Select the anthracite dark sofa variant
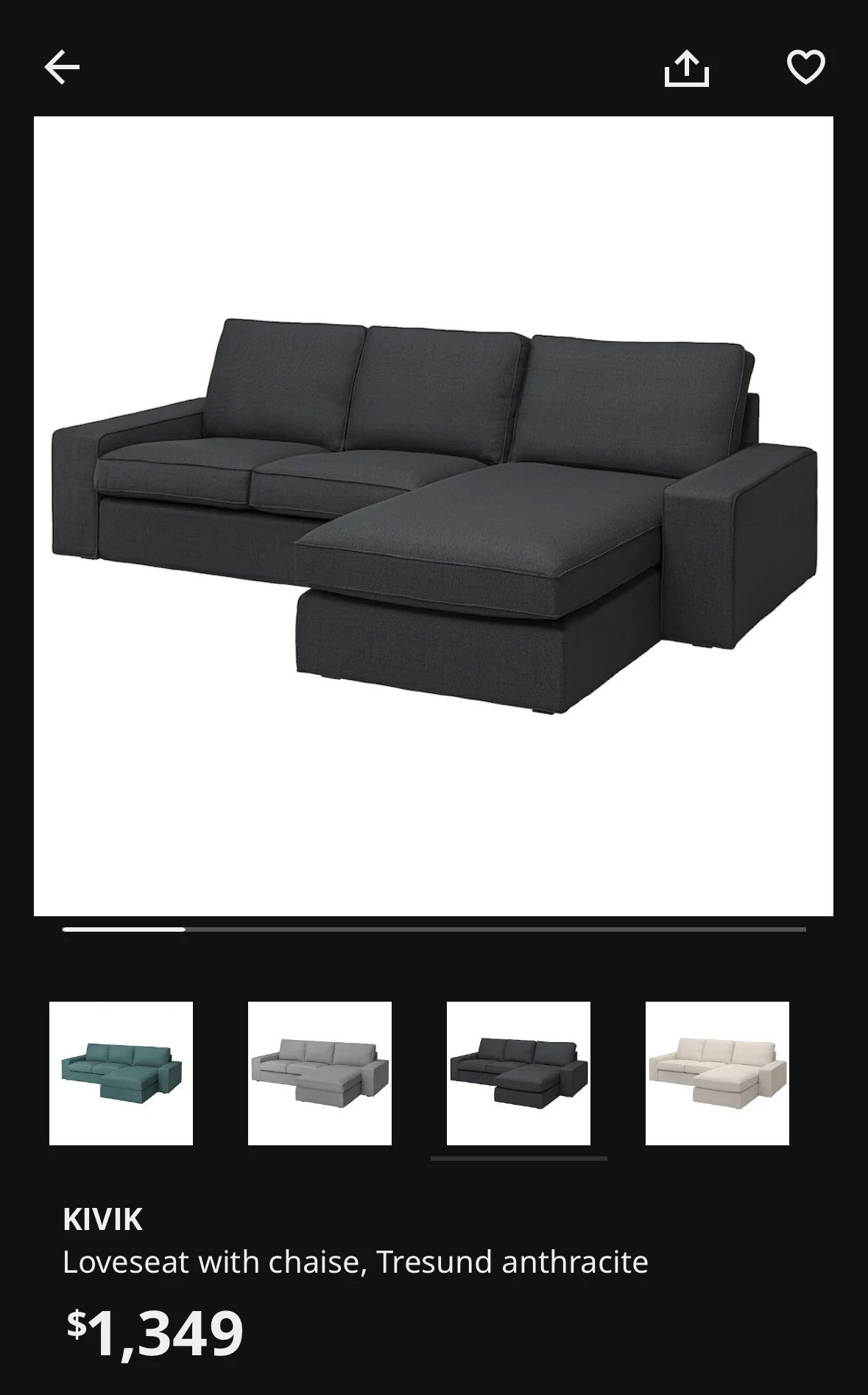 pos(518,1073)
